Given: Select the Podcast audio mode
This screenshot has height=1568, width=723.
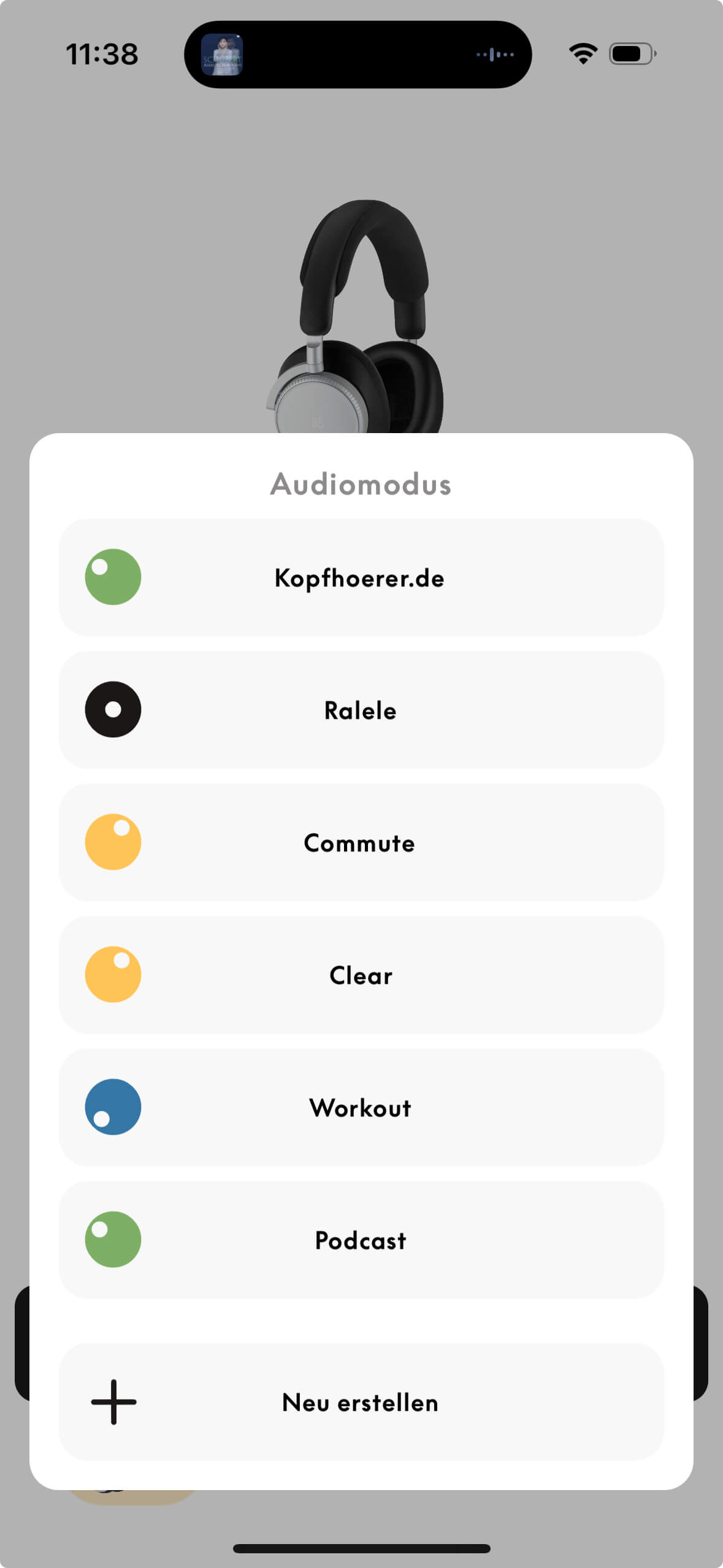Looking at the screenshot, I should (361, 1240).
